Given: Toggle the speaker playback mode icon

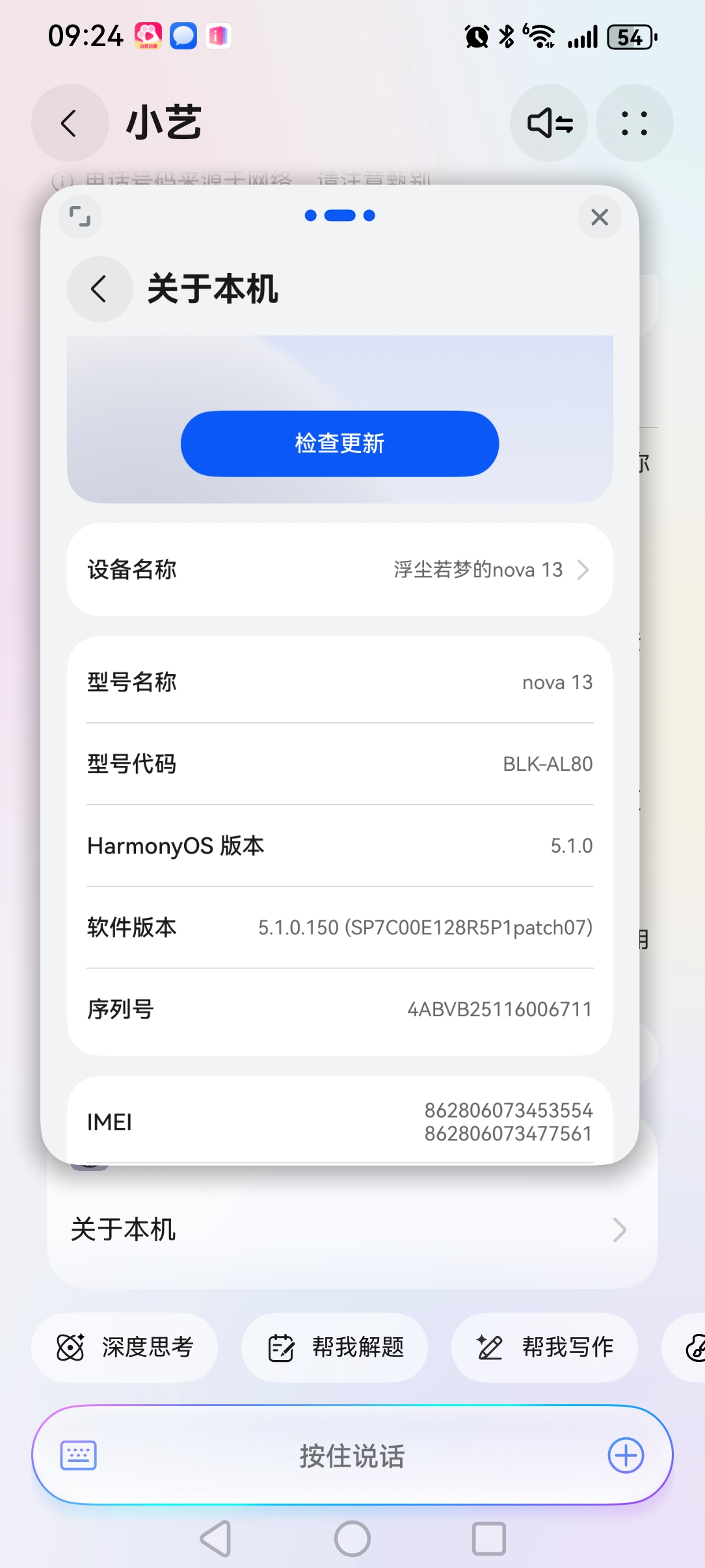Looking at the screenshot, I should pos(549,123).
